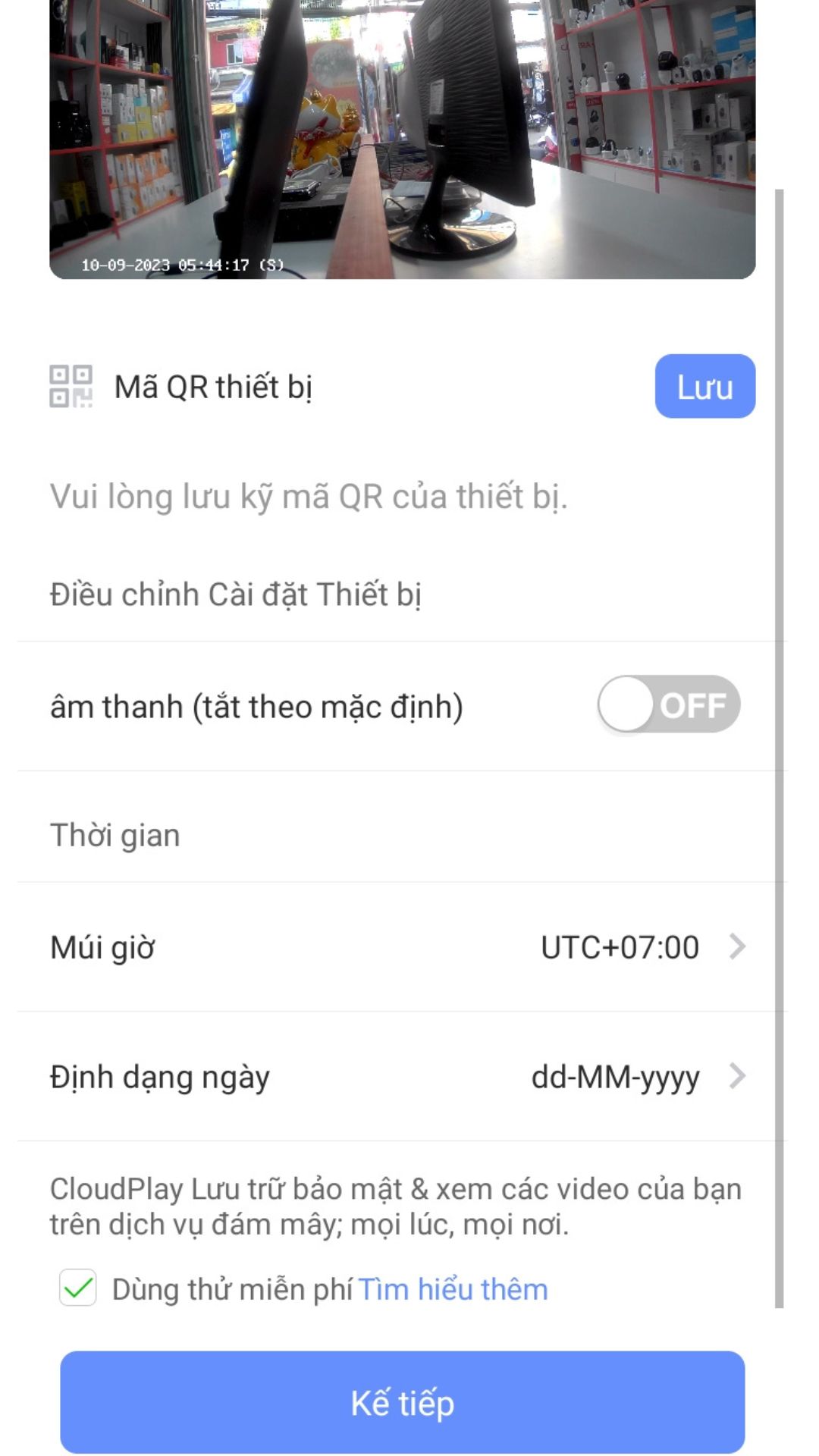Toggle the âm thanh sound switch on

coord(669,704)
